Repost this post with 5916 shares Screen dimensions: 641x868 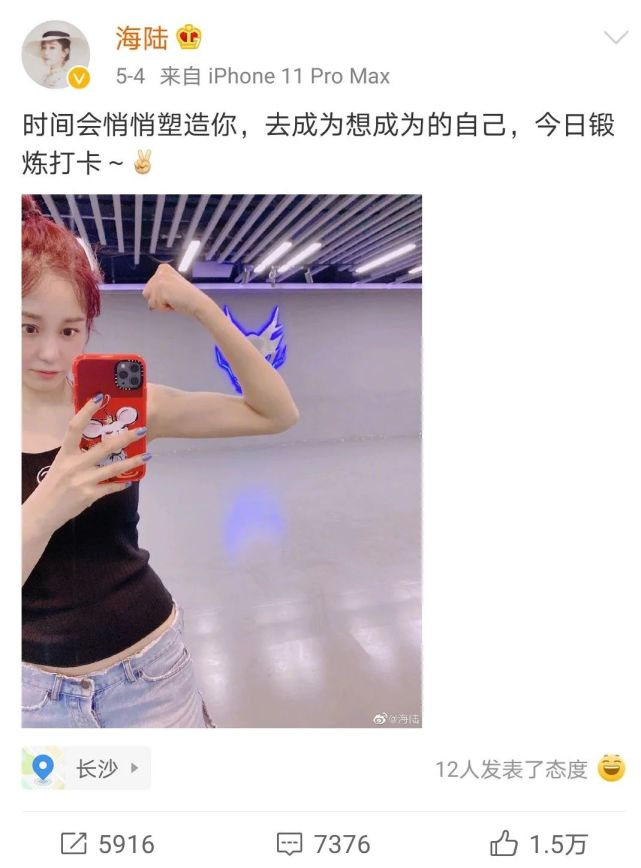point(107,844)
